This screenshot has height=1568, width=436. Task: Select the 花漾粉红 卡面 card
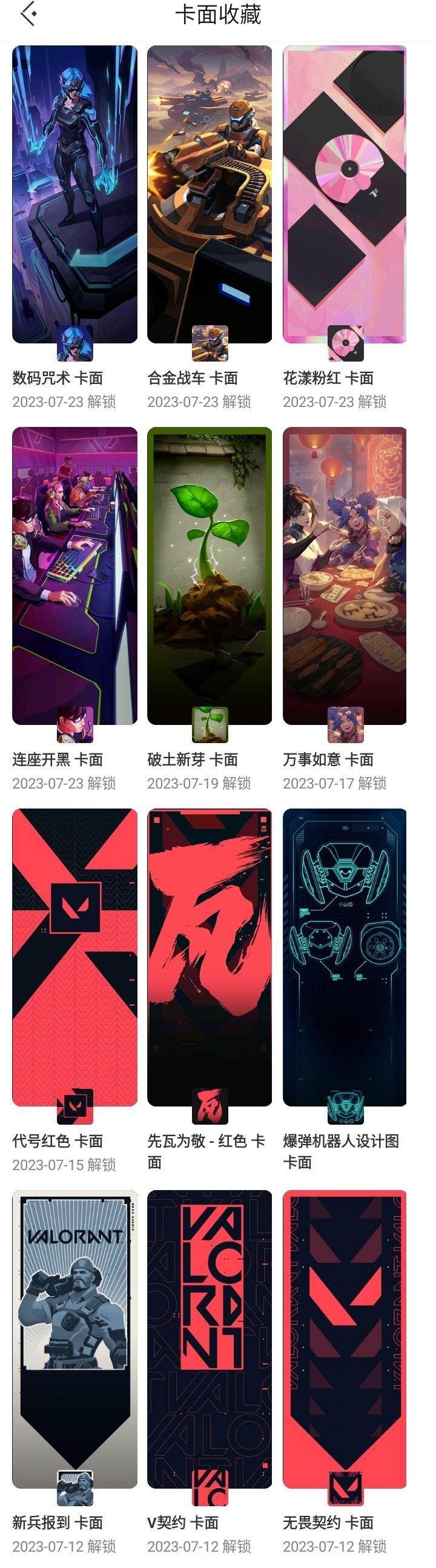[345, 195]
